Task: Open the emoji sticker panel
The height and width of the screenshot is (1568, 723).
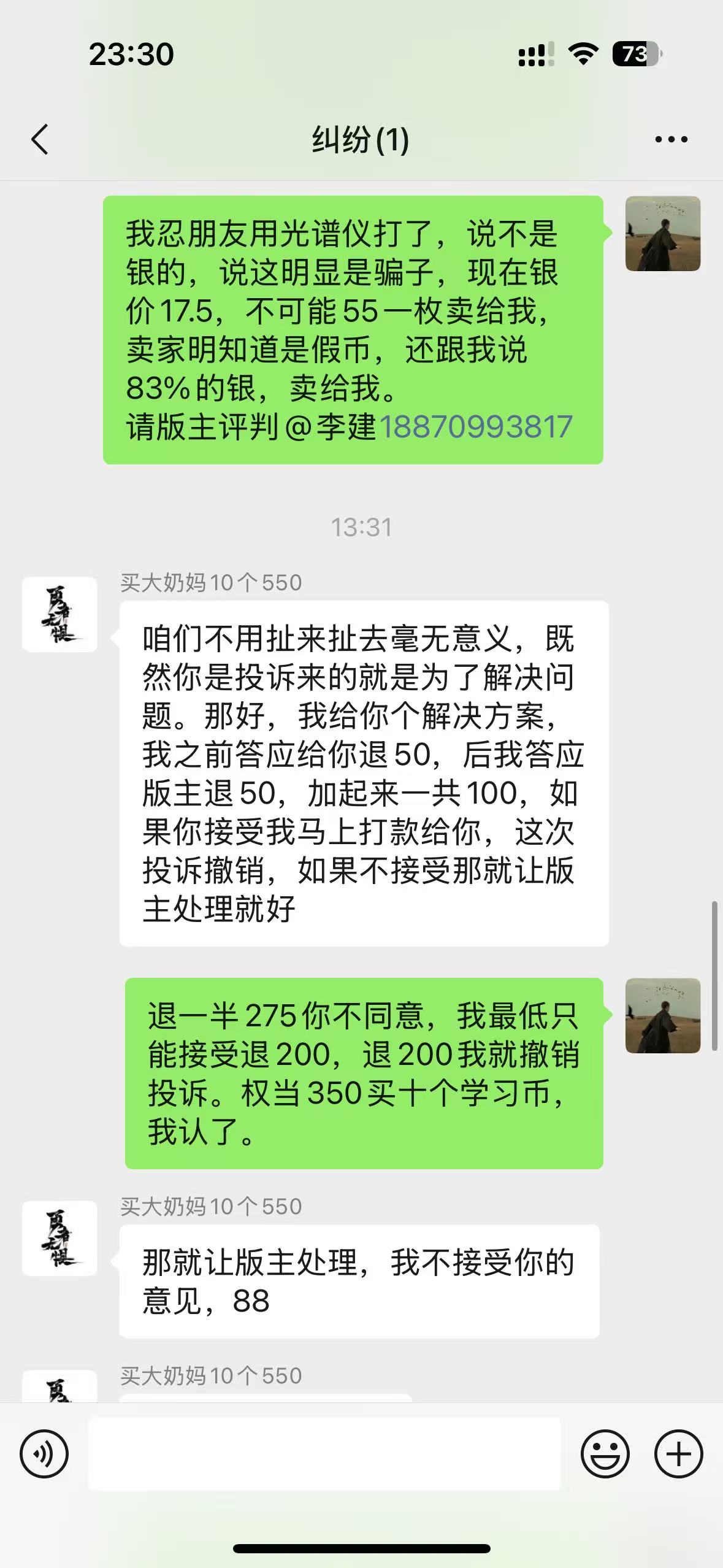Action: tap(605, 1453)
